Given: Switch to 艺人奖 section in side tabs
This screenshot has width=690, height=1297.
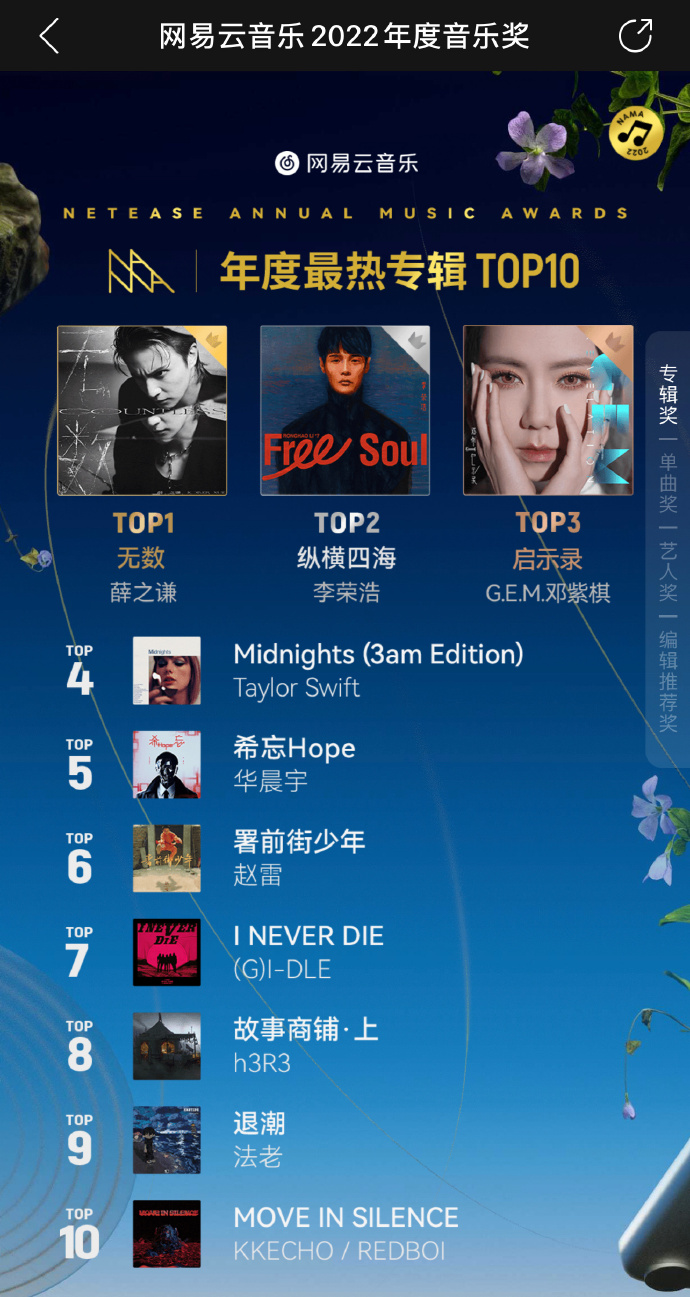Looking at the screenshot, I should [x=668, y=571].
